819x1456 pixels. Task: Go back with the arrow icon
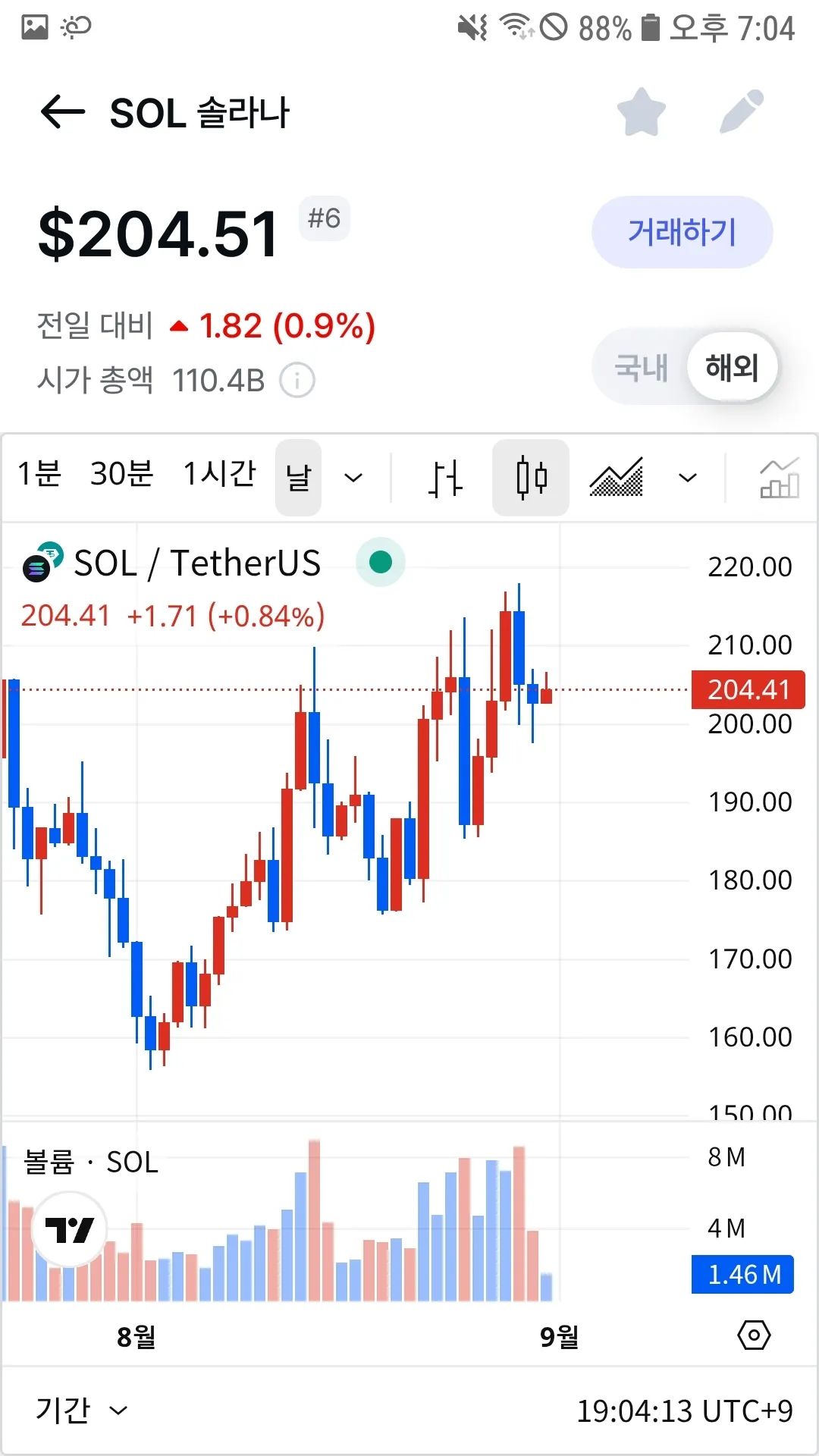coord(62,113)
